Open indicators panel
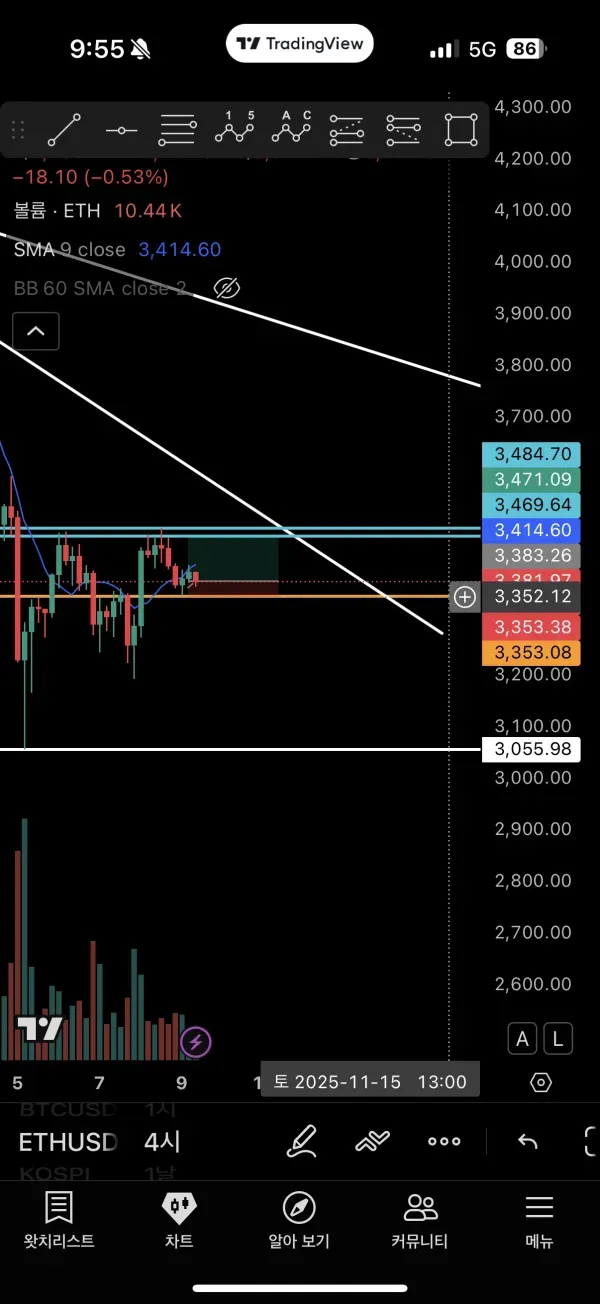600x1304 pixels. tap(372, 1141)
